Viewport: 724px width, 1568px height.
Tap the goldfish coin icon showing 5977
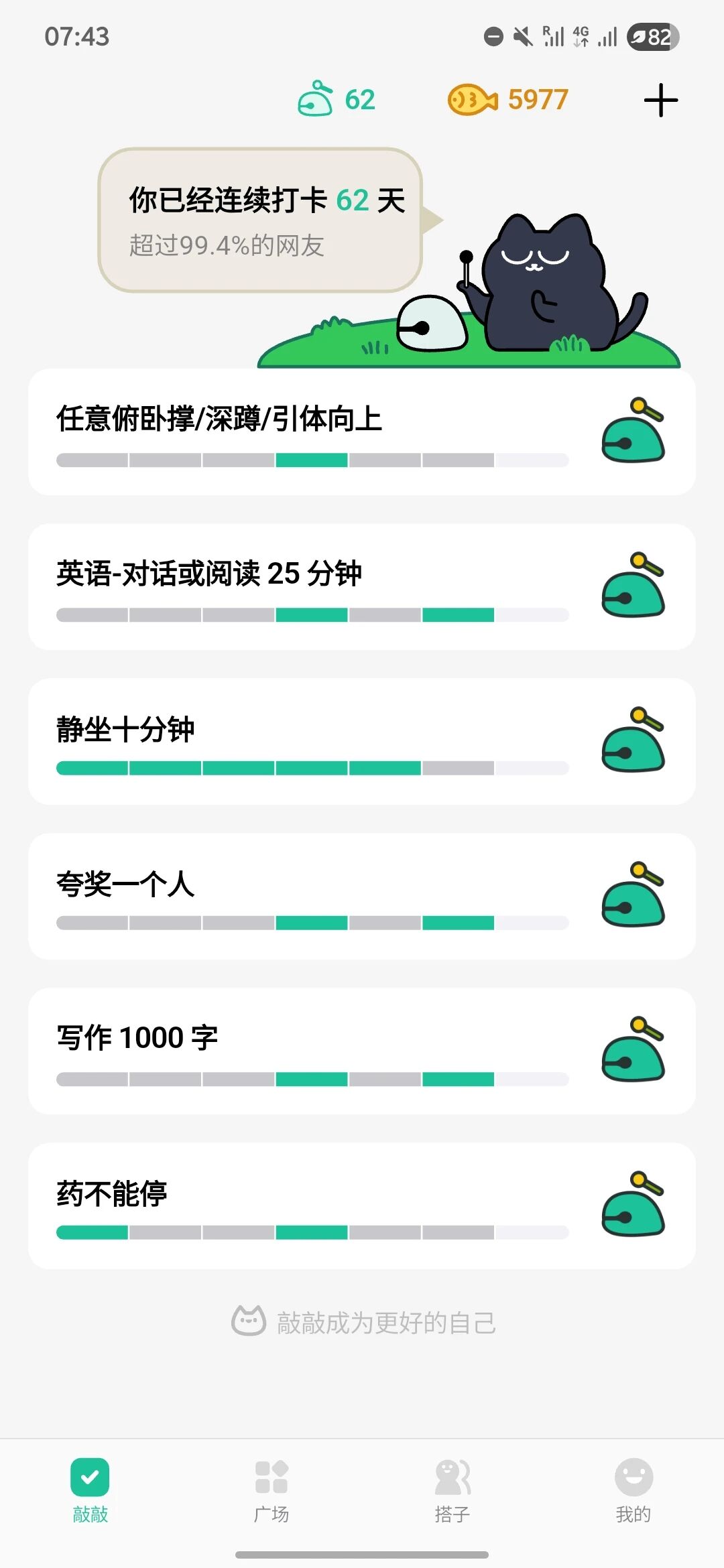pyautogui.click(x=471, y=99)
